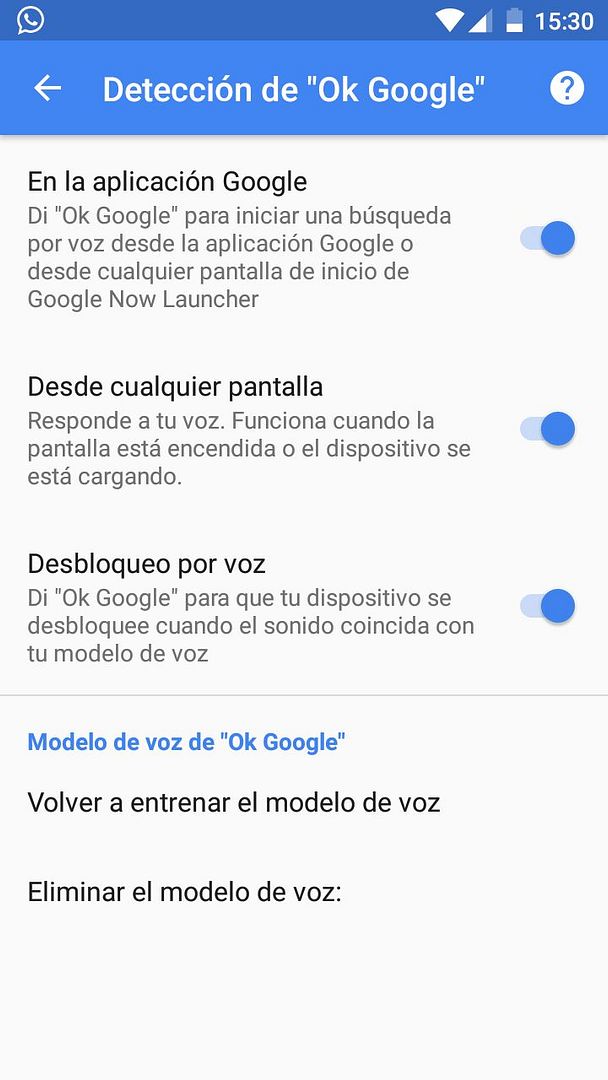
Task: Toggle the "Desbloqueo por voz" switch
Action: [548, 606]
